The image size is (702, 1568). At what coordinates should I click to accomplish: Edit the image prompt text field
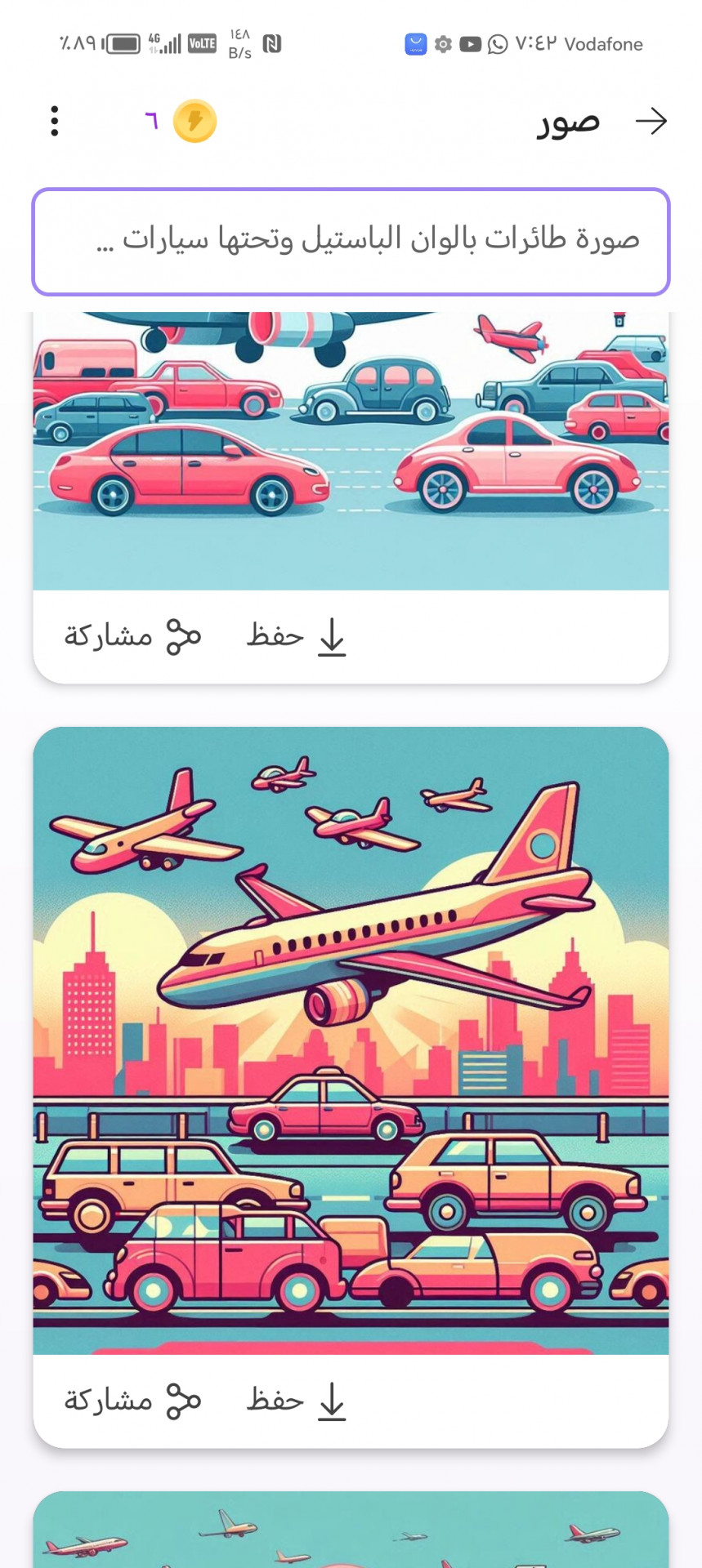[351, 242]
